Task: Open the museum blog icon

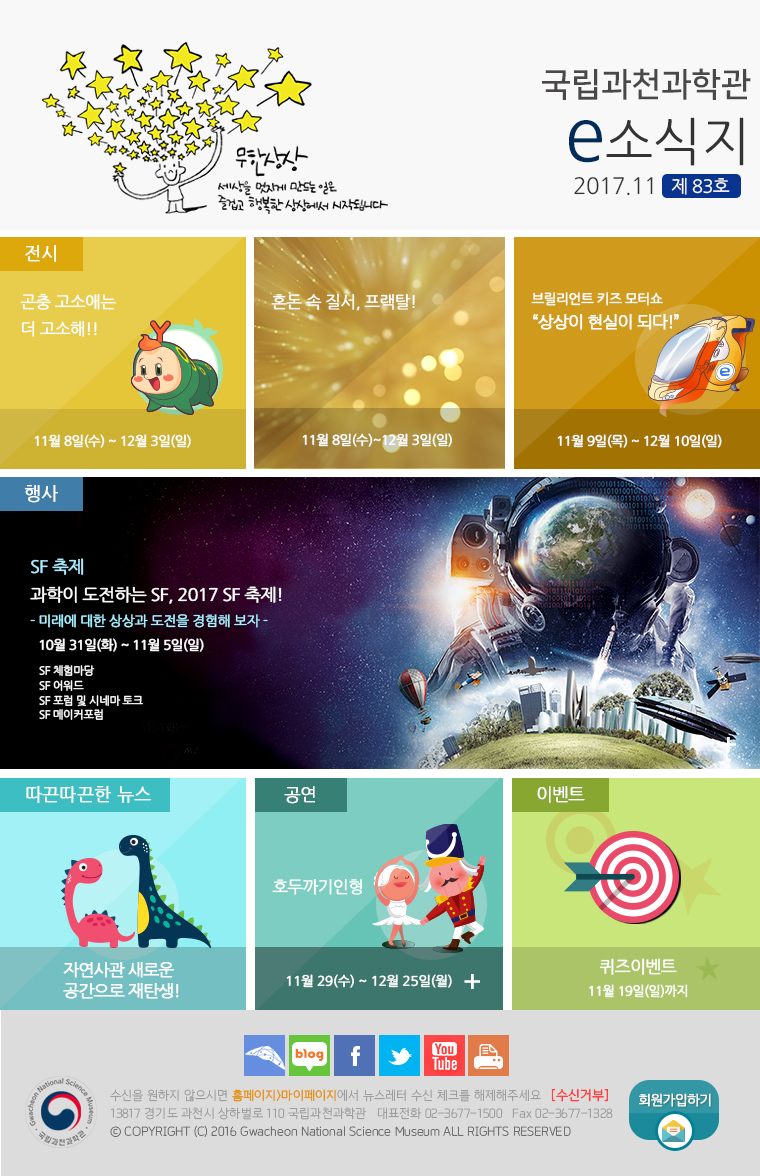Action: 309,1055
